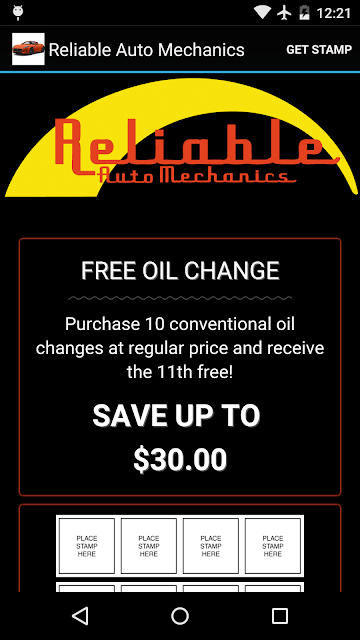Return to the home screen
This screenshot has width=360, height=640.
click(180, 616)
